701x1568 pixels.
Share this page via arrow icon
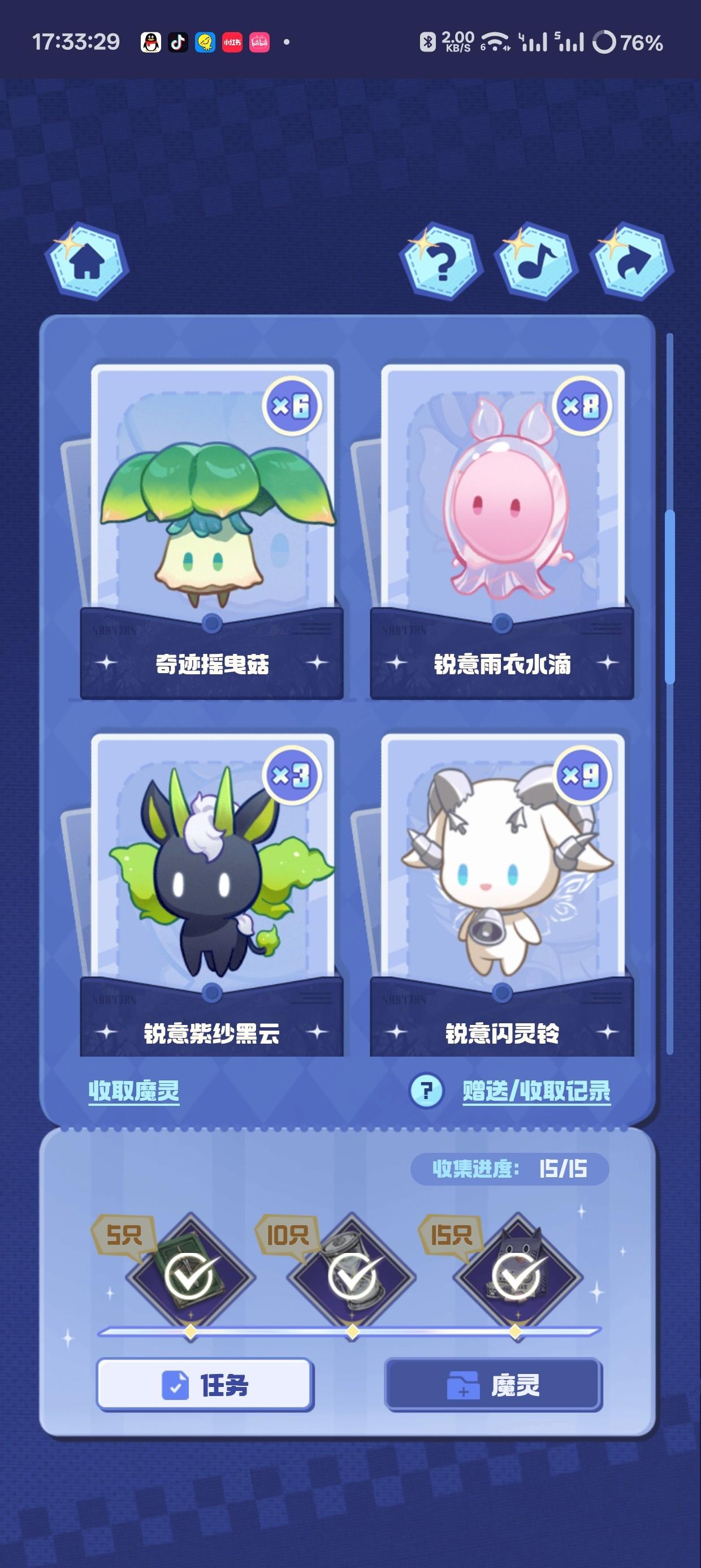[631, 262]
